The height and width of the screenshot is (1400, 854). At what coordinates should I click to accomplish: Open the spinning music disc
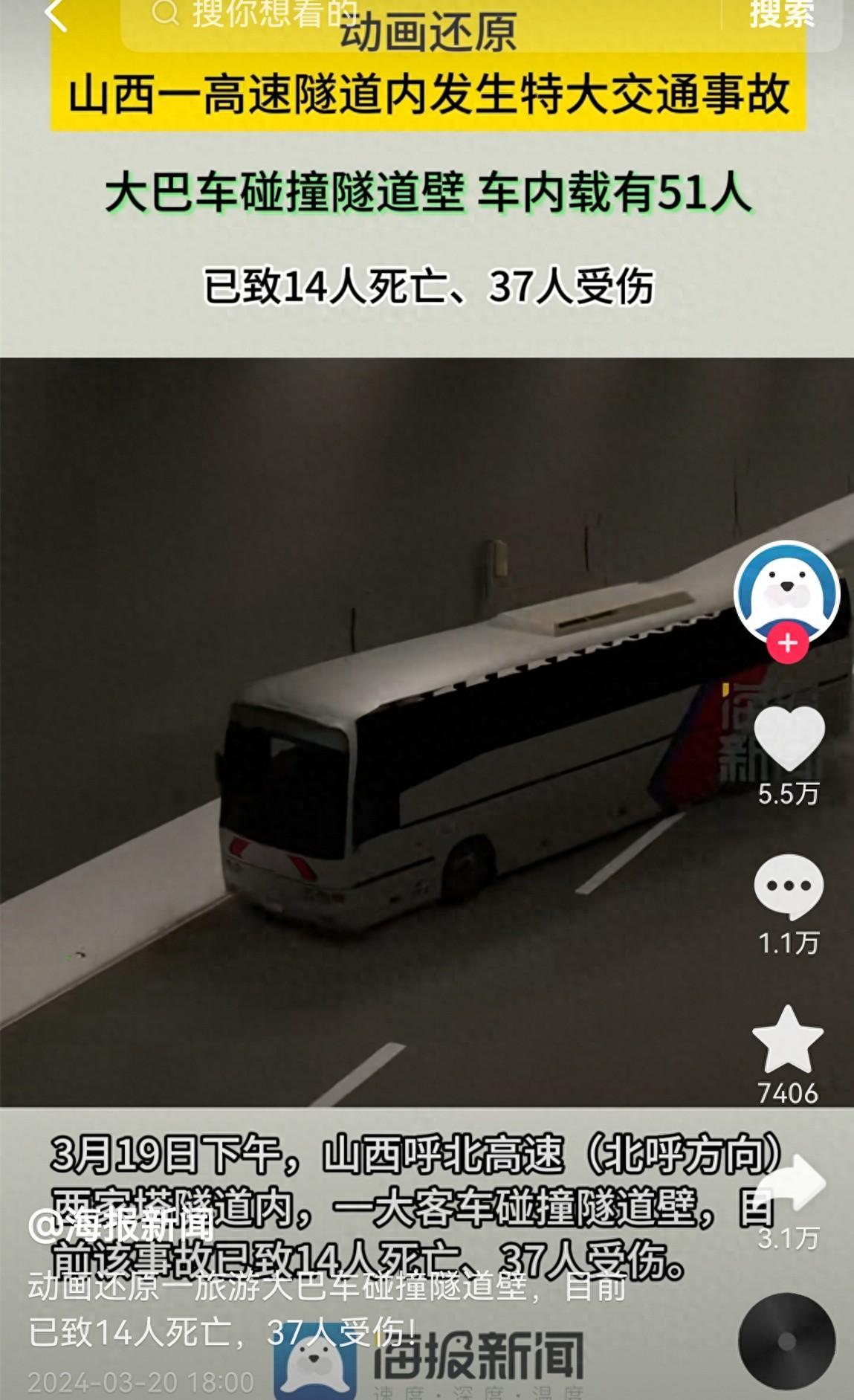click(787, 1342)
